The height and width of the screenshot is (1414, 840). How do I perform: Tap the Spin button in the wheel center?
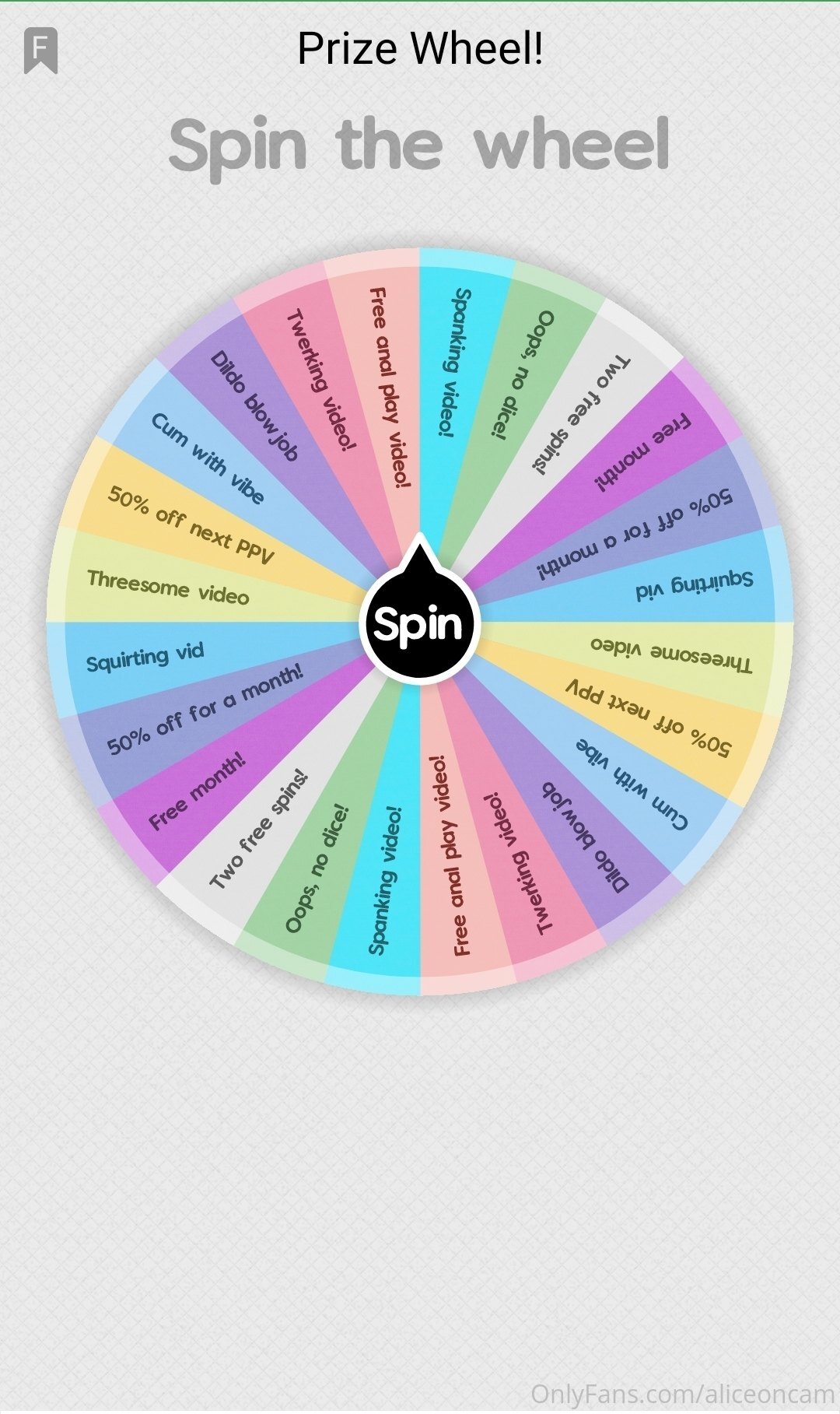(420, 623)
